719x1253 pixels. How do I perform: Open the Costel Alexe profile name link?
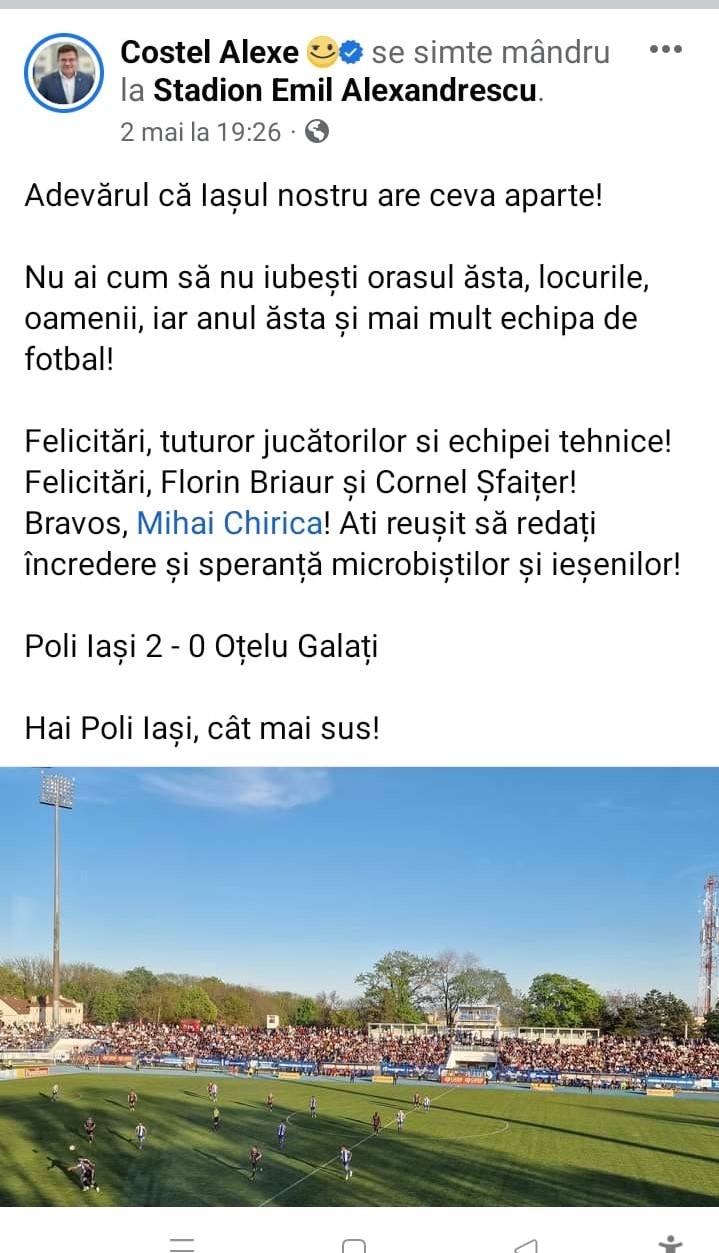click(x=209, y=52)
